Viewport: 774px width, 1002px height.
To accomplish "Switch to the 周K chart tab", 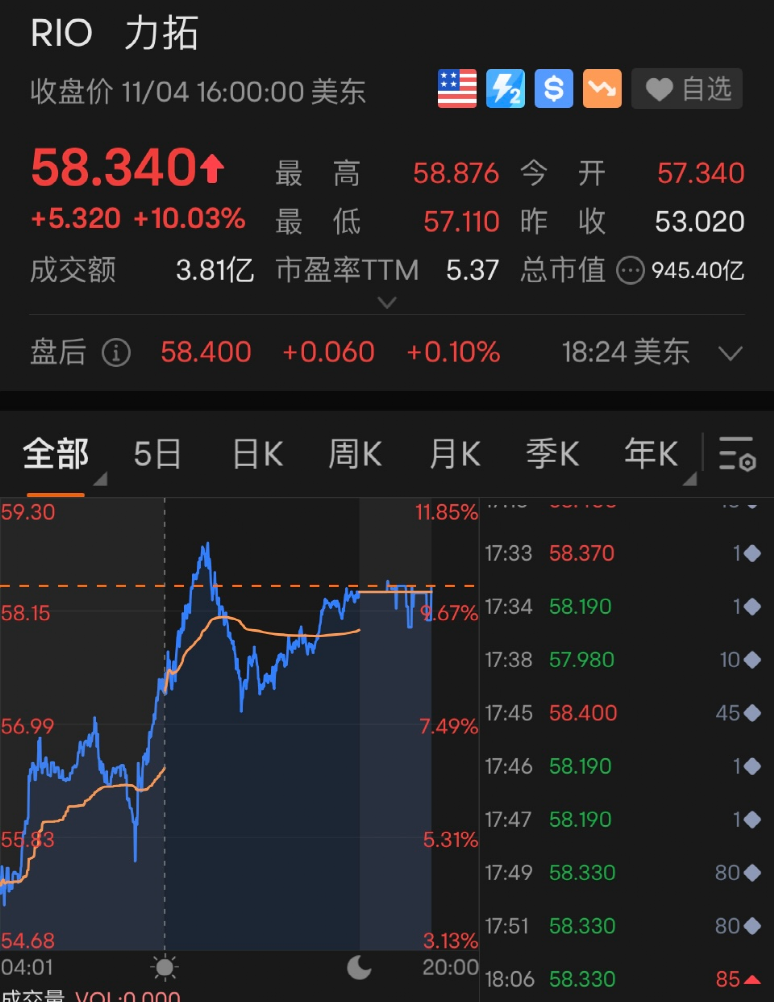I will (x=355, y=455).
